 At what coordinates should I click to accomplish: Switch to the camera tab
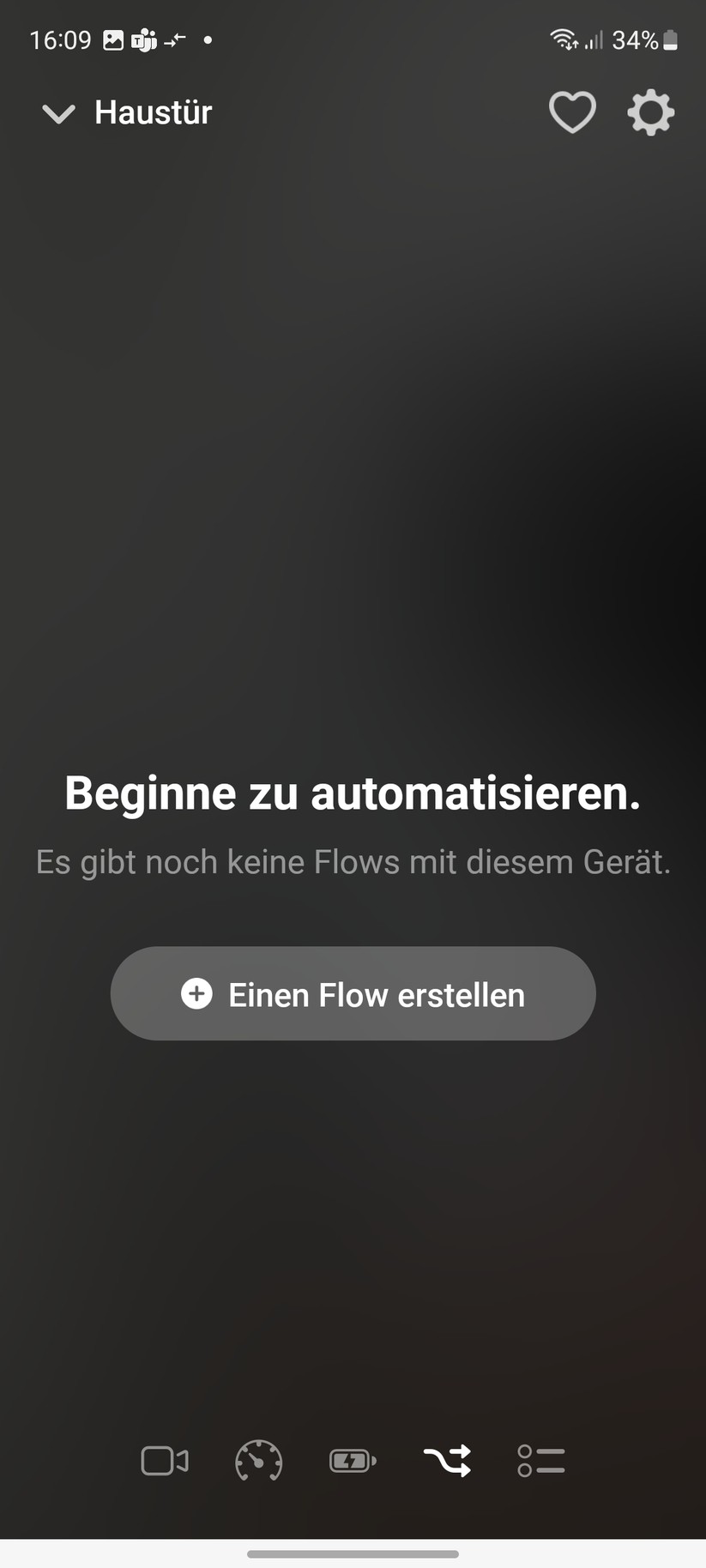click(164, 1461)
